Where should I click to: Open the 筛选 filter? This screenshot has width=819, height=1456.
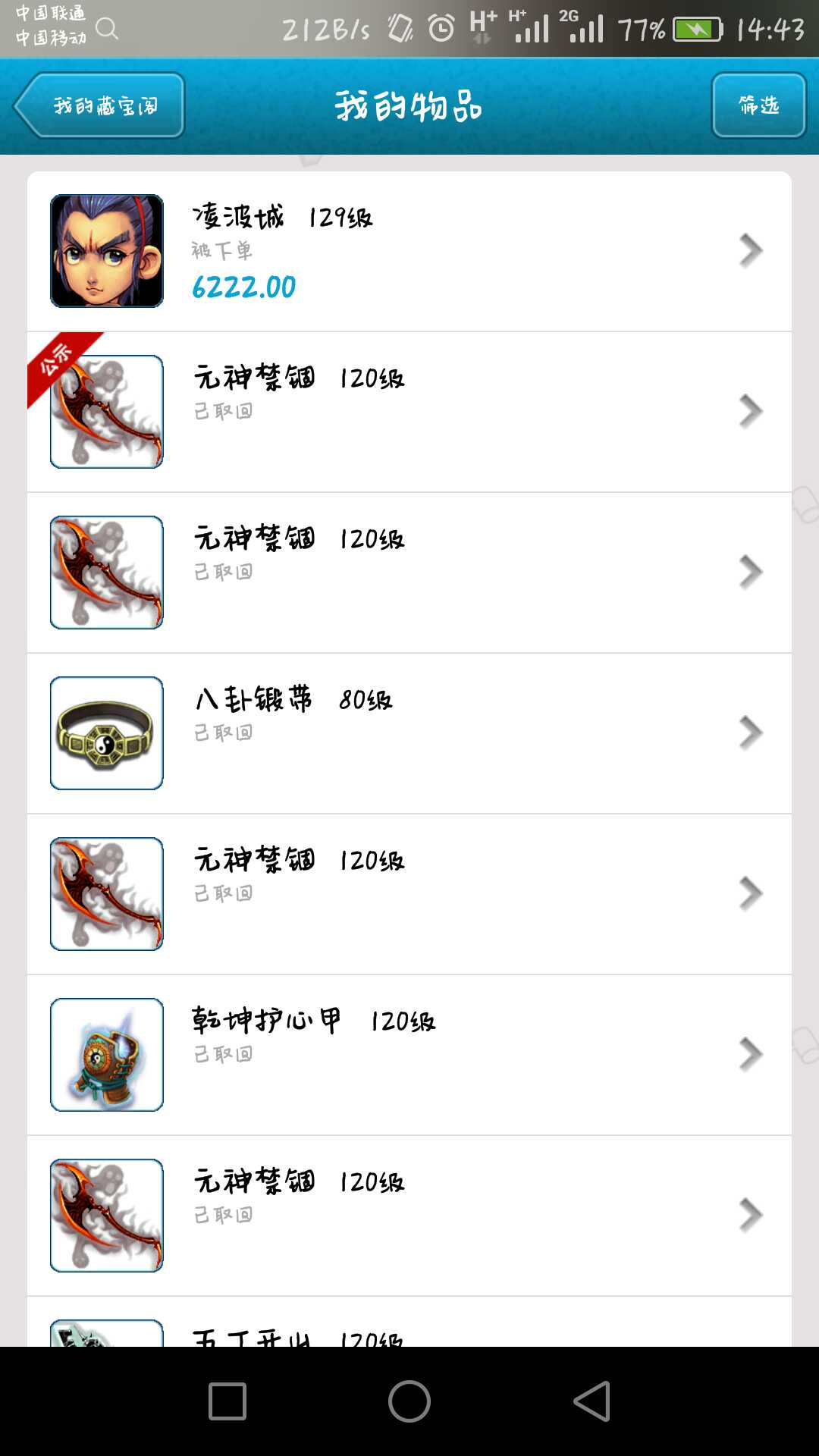click(758, 105)
